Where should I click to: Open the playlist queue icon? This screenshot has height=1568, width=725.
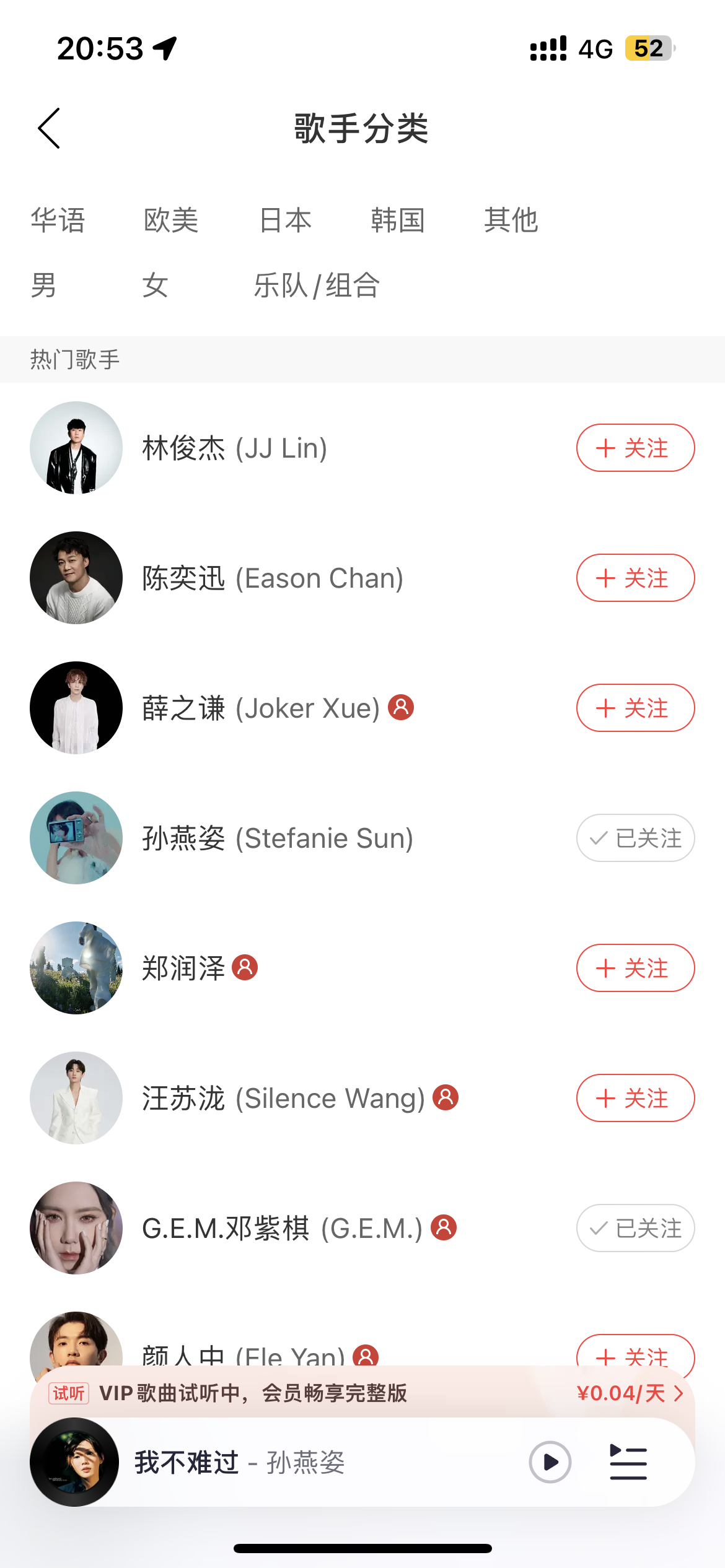click(628, 1462)
